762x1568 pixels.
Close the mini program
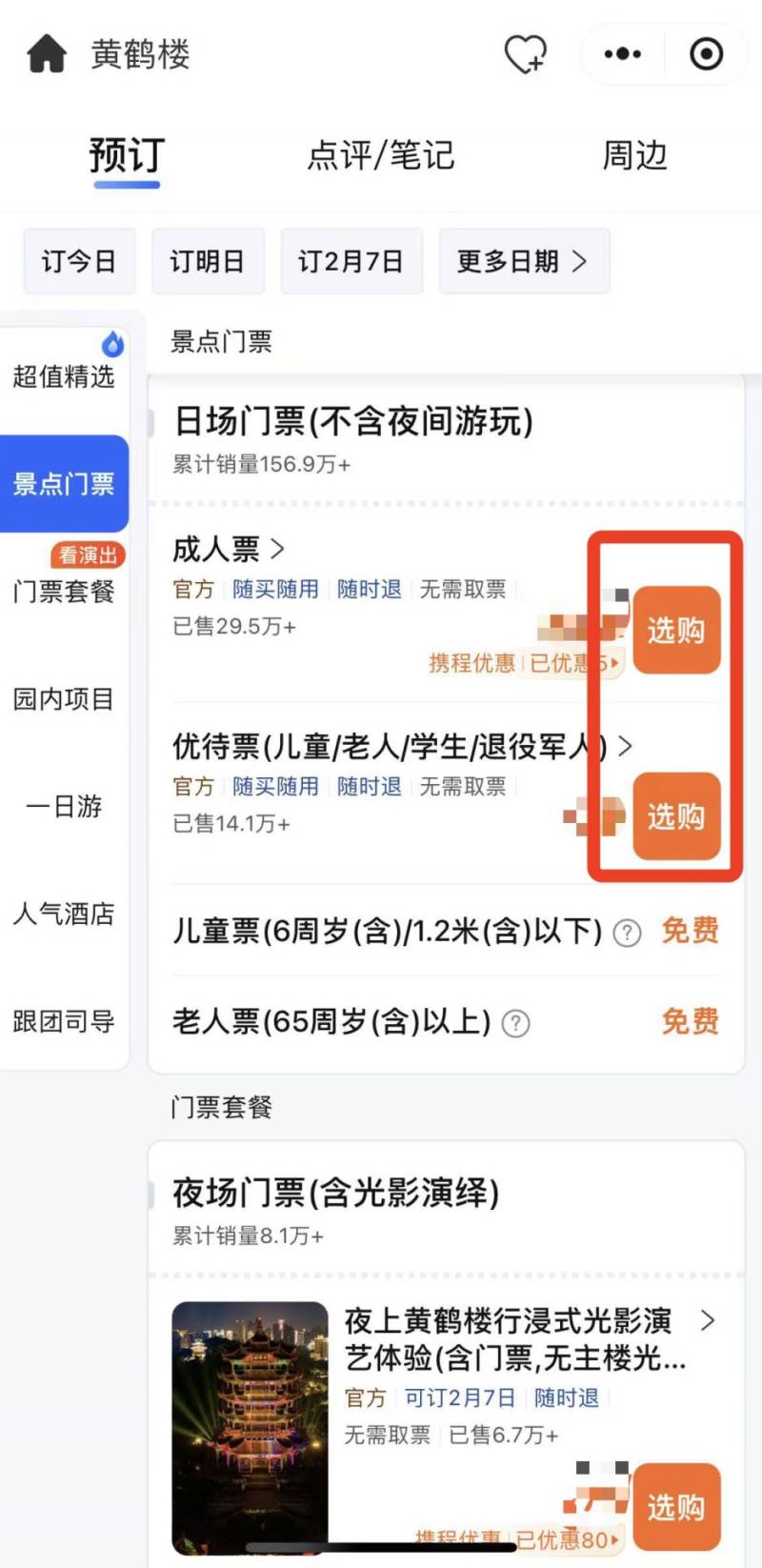[706, 54]
